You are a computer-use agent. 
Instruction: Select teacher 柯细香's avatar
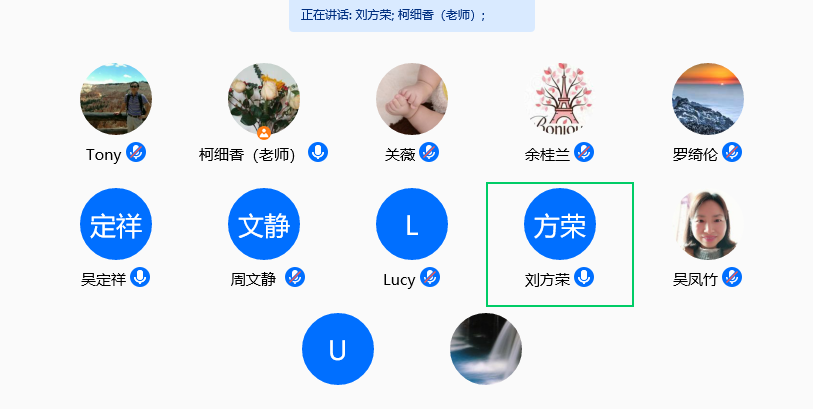(x=264, y=100)
